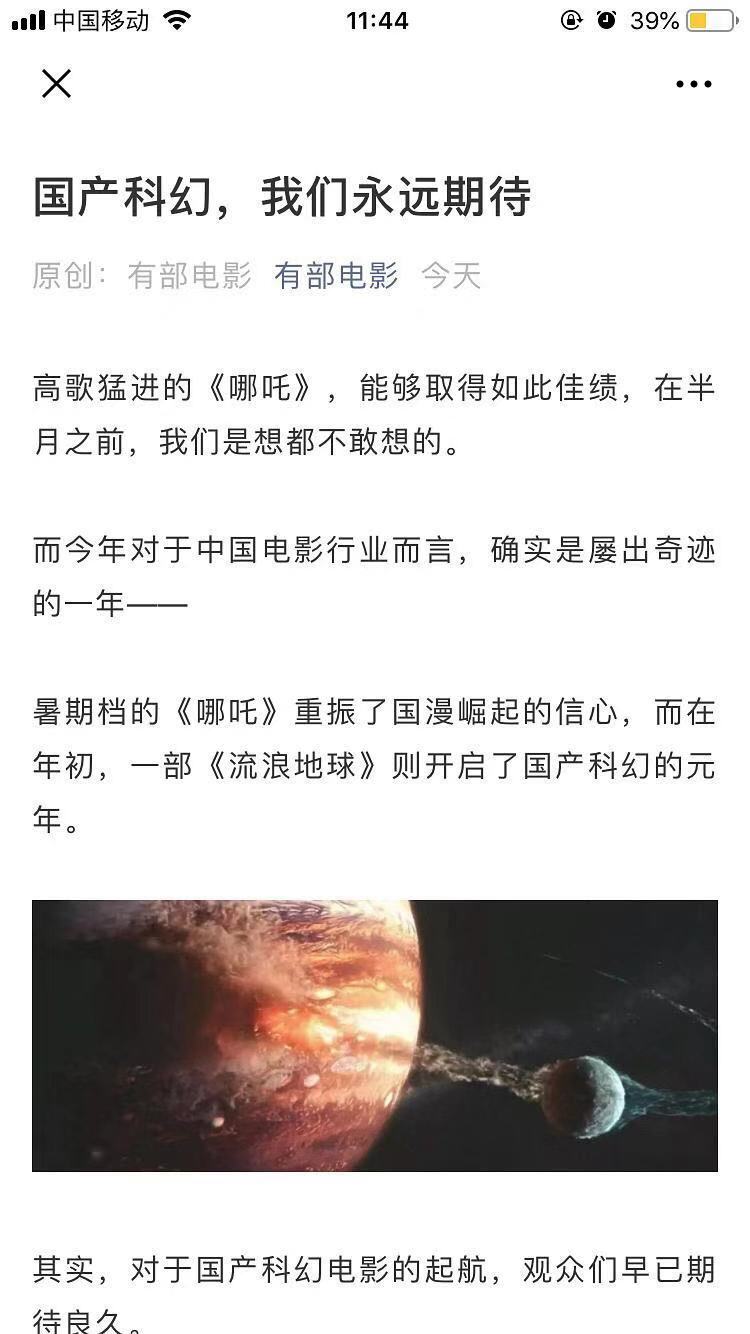750x1334 pixels.
Task: Open the blue 有部电影 account link
Action: tap(336, 275)
